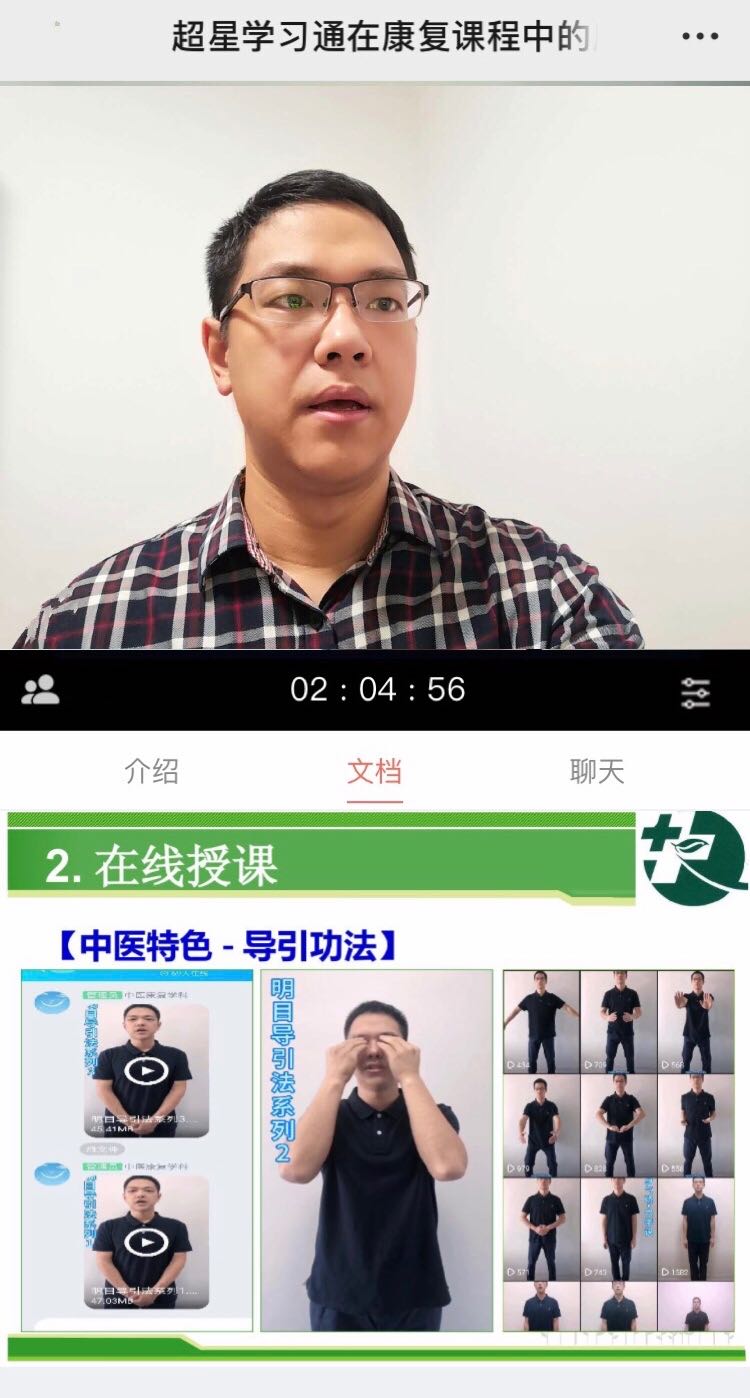
Task: Open the three-dot overflow menu
Action: [699, 37]
